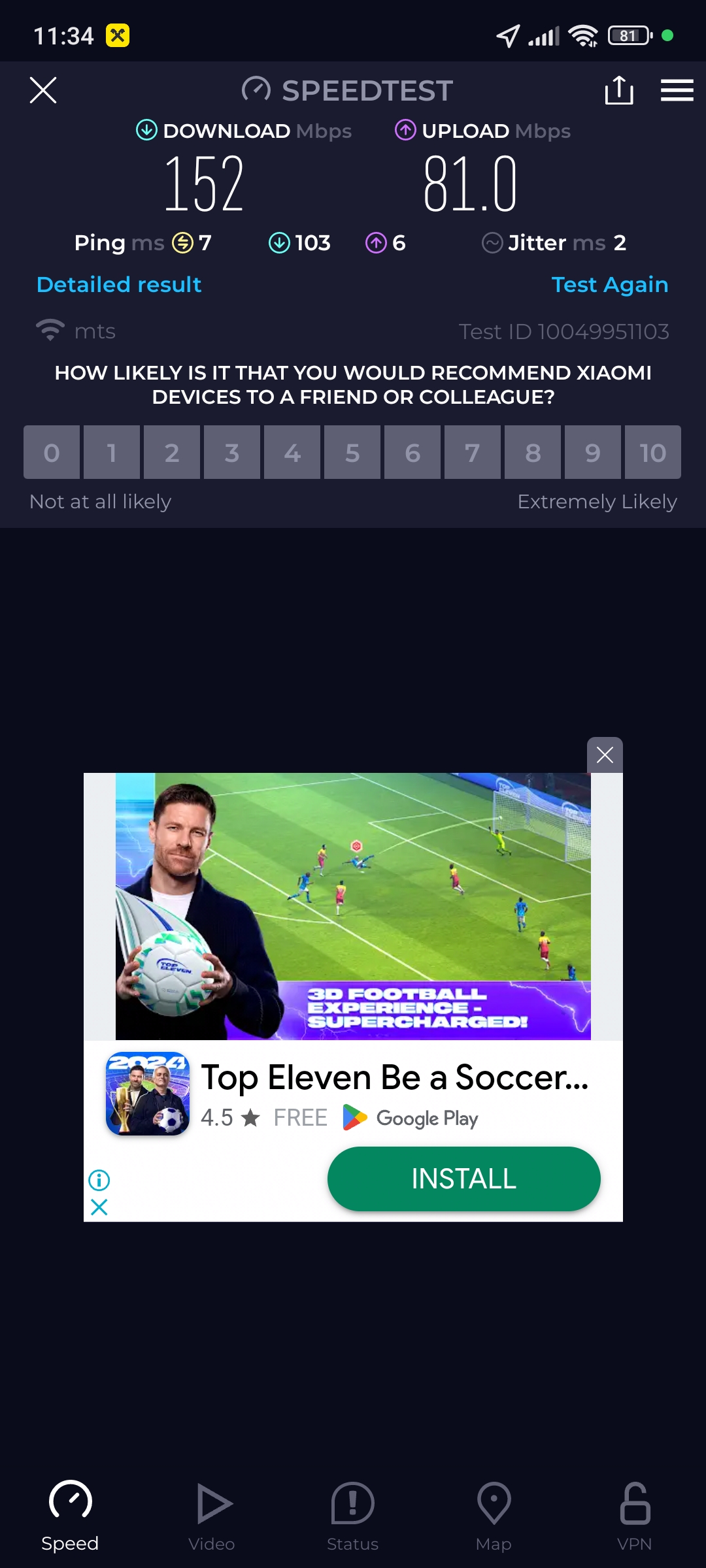
Task: Open the hamburger menu
Action: 677,90
